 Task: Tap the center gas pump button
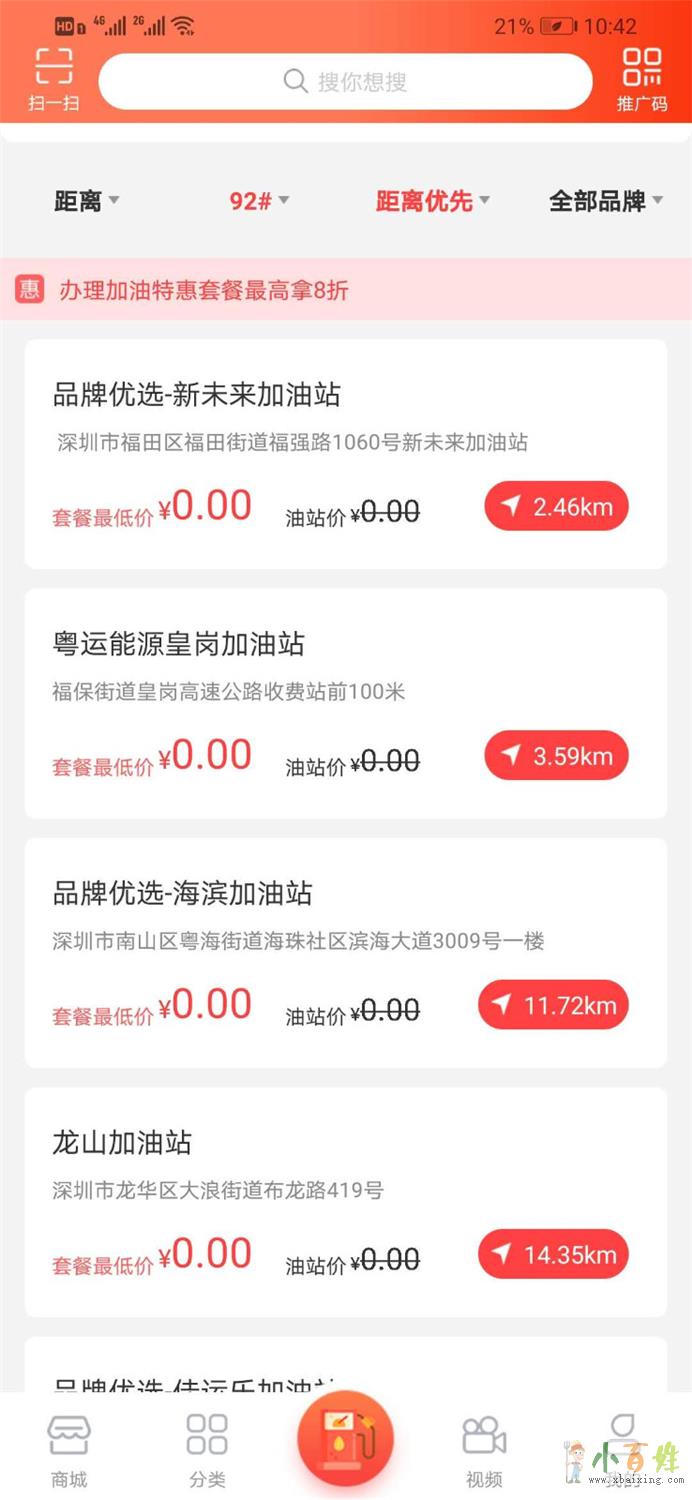(345, 1438)
